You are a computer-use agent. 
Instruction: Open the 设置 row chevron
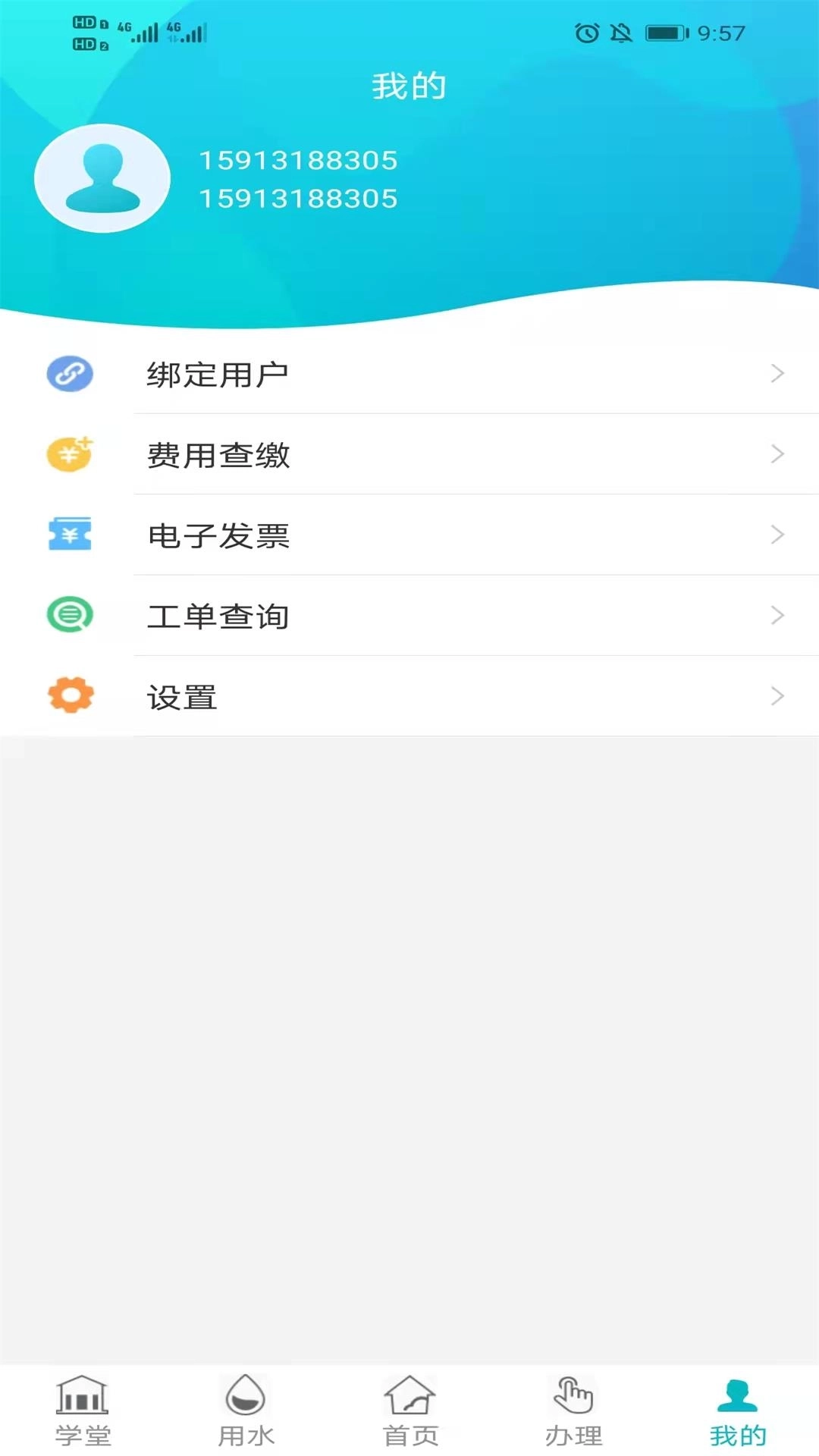[x=777, y=696]
